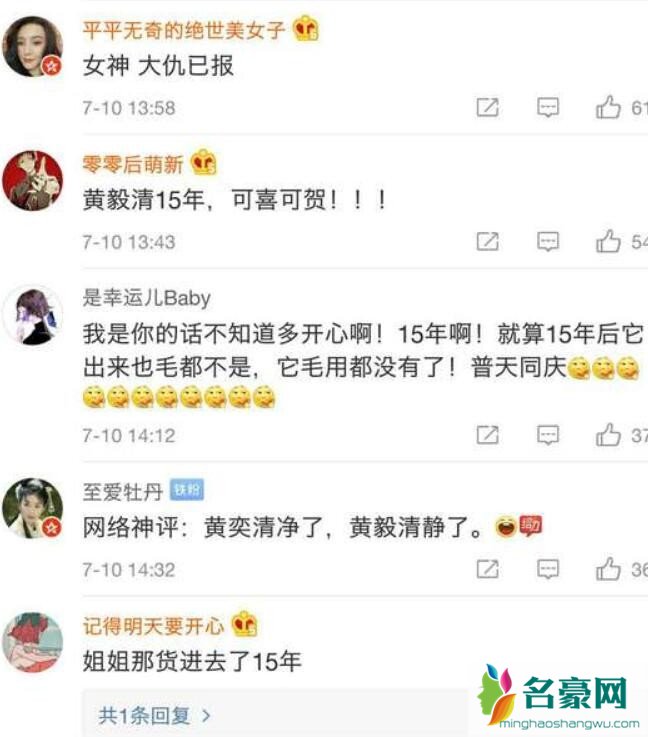Repost the comment from 平平无奇的绝世美女子
This screenshot has width=648, height=737.
[487, 108]
